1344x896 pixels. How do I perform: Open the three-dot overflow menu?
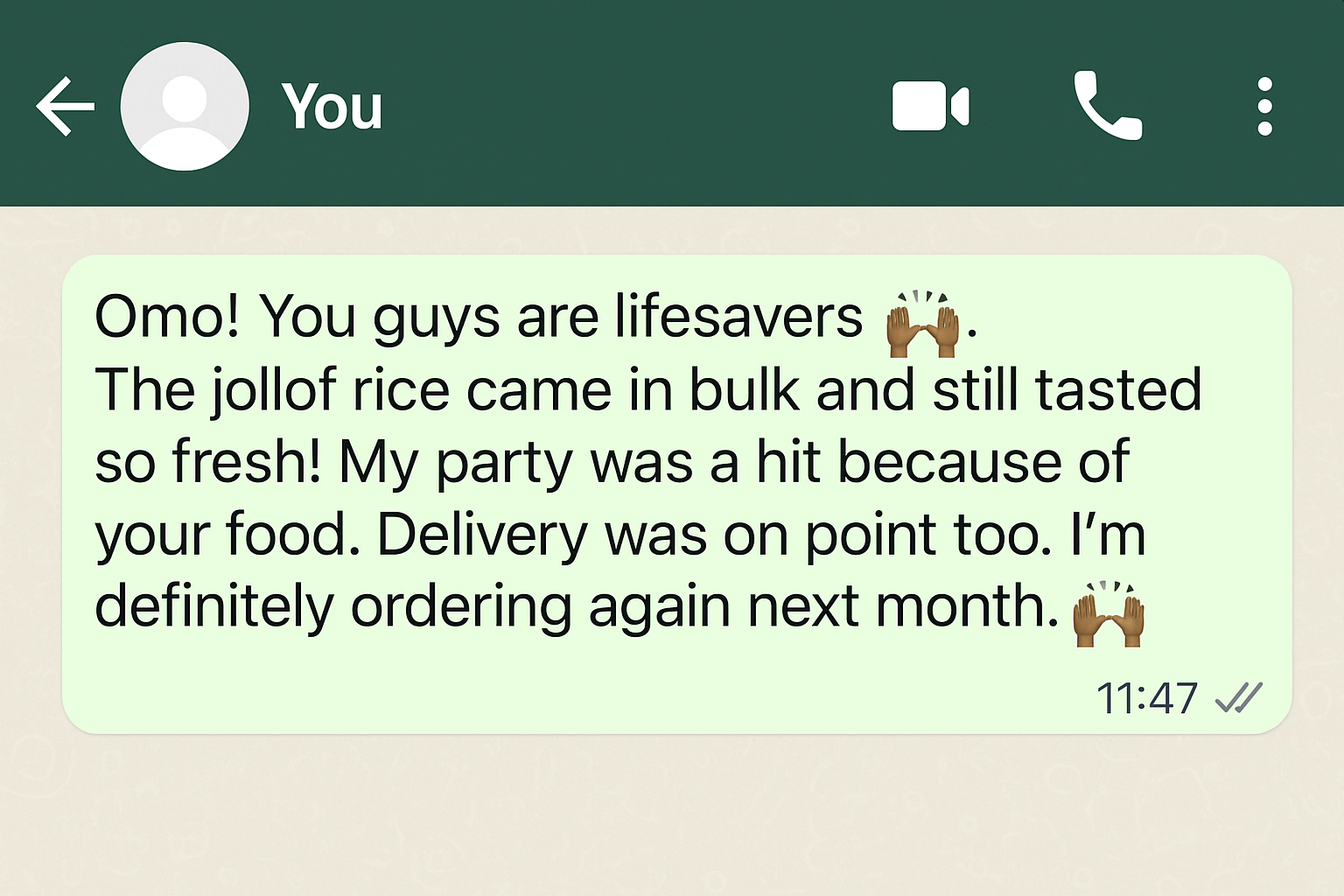pyautogui.click(x=1263, y=106)
